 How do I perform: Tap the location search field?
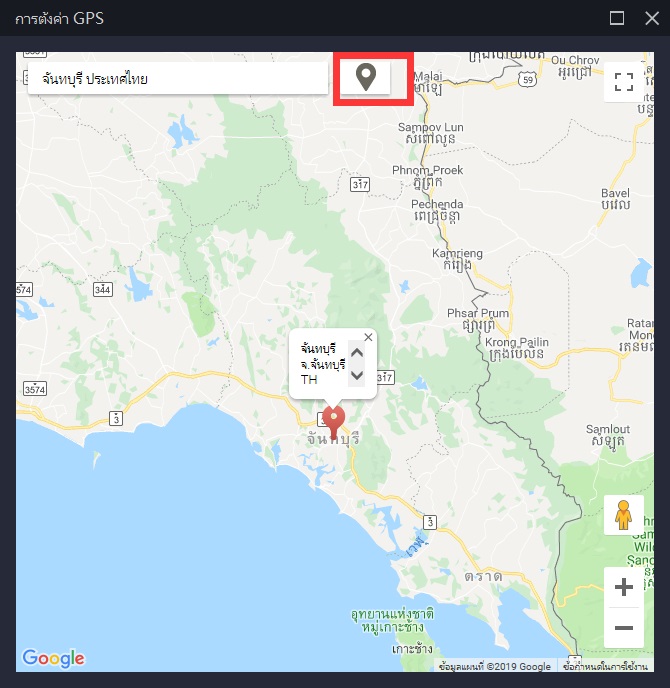click(177, 78)
